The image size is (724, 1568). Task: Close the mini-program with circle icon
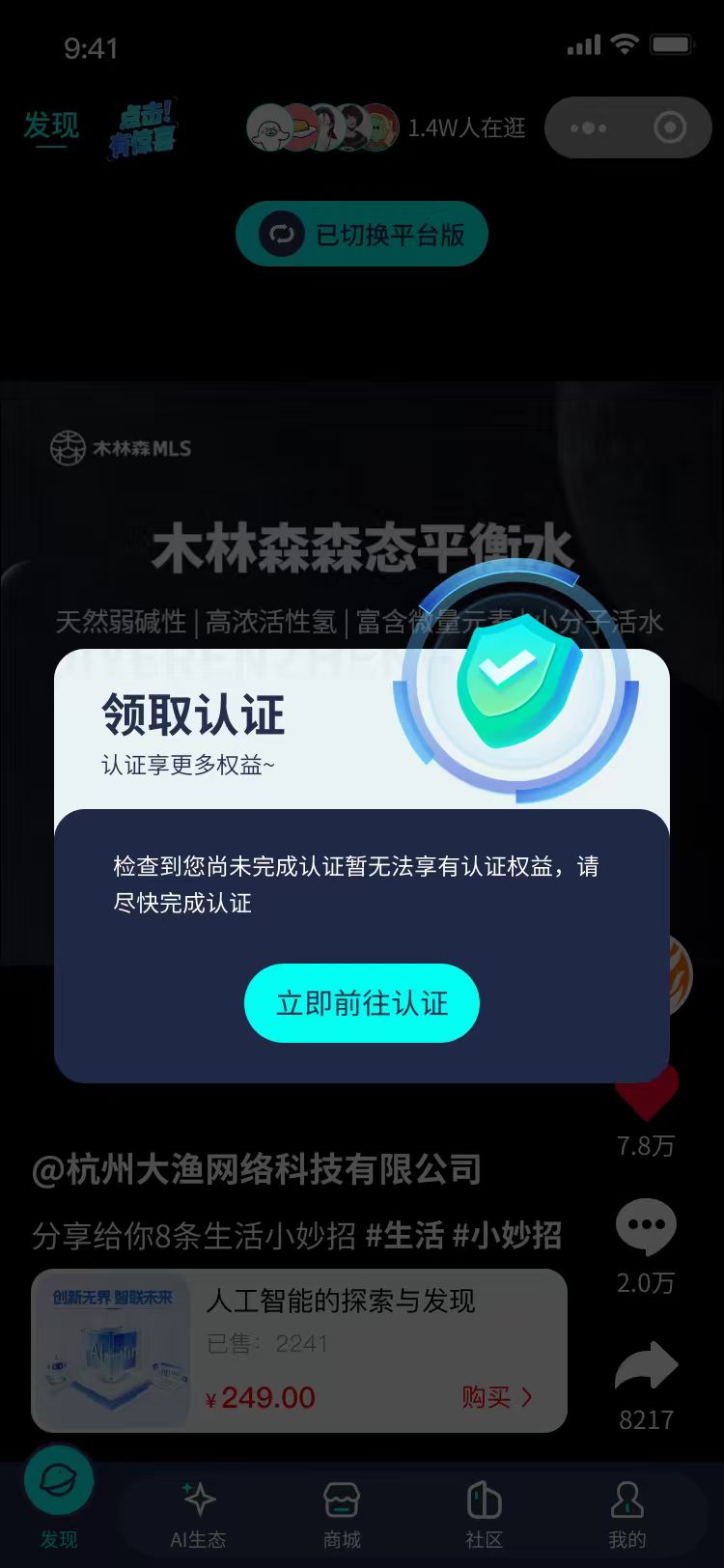click(x=669, y=127)
